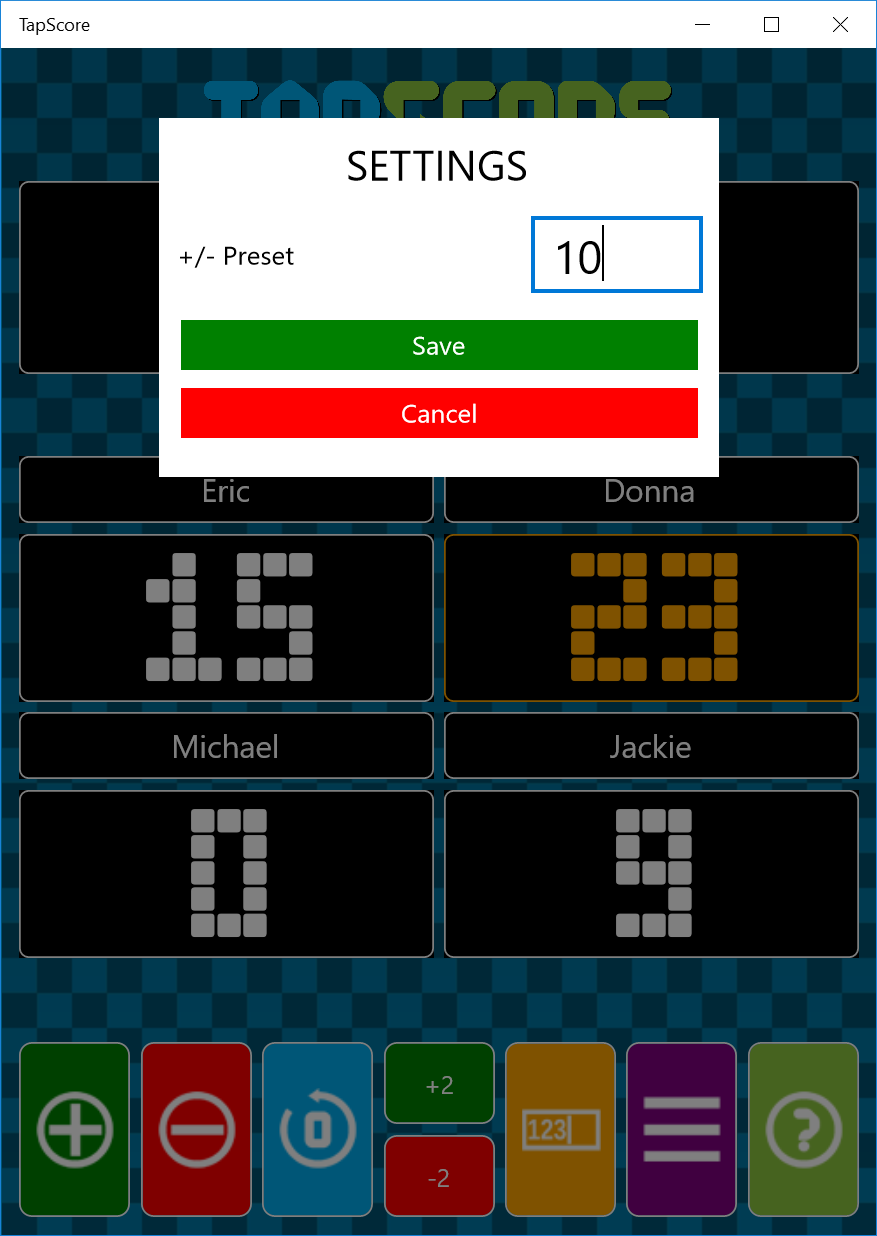The image size is (877, 1236).
Task: Add preset points with +2
Action: [x=439, y=1084]
